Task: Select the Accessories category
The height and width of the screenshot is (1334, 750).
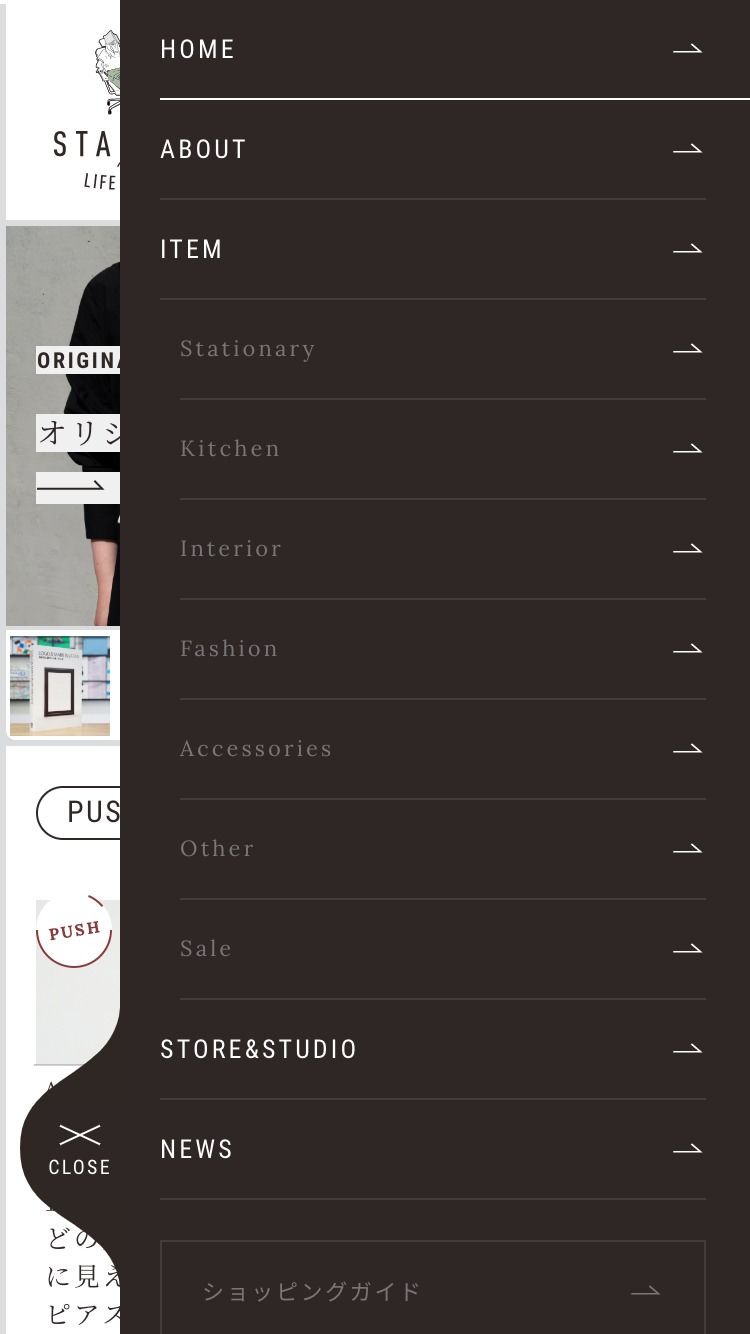Action: (443, 750)
